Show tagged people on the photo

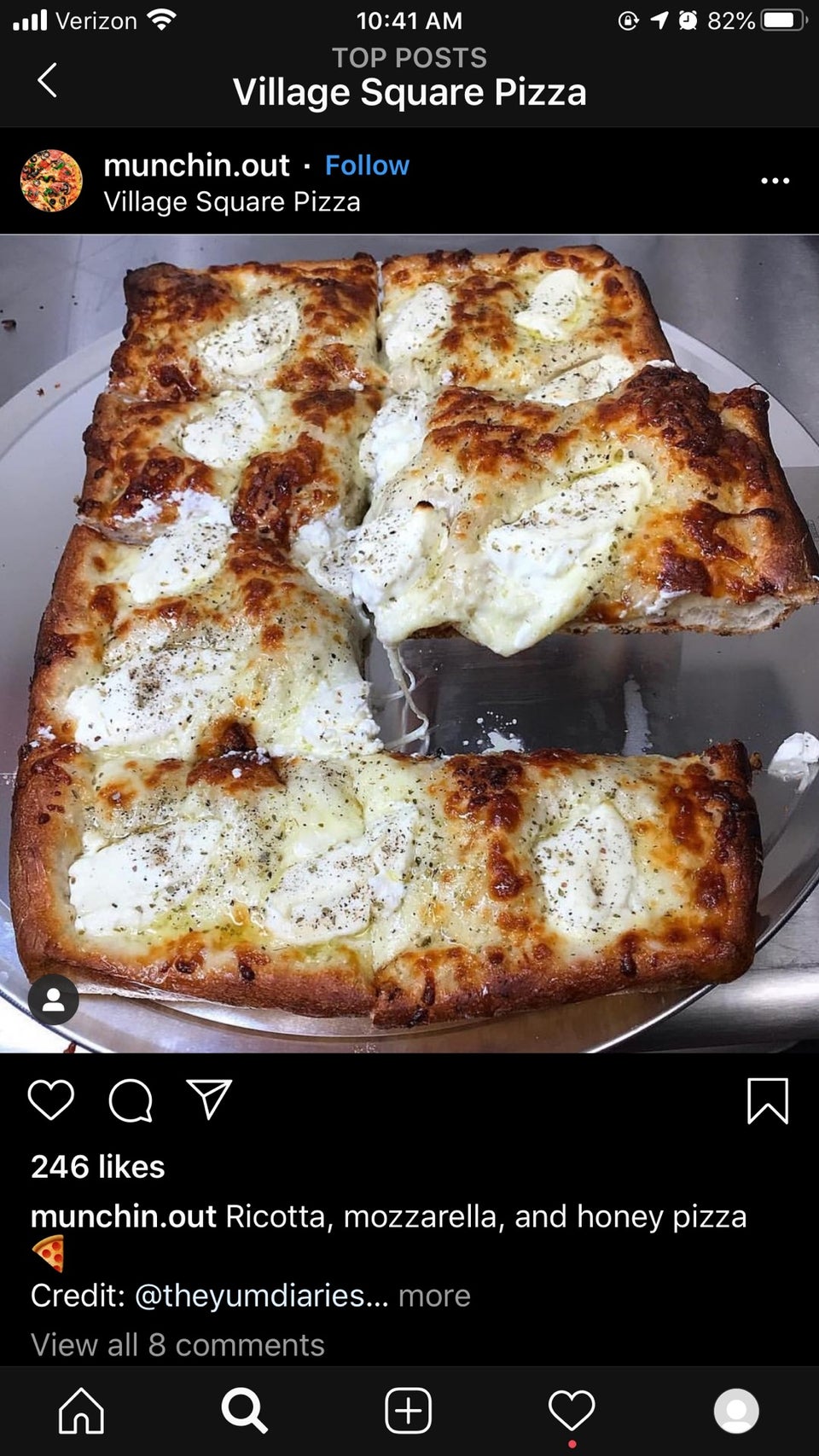(x=54, y=999)
